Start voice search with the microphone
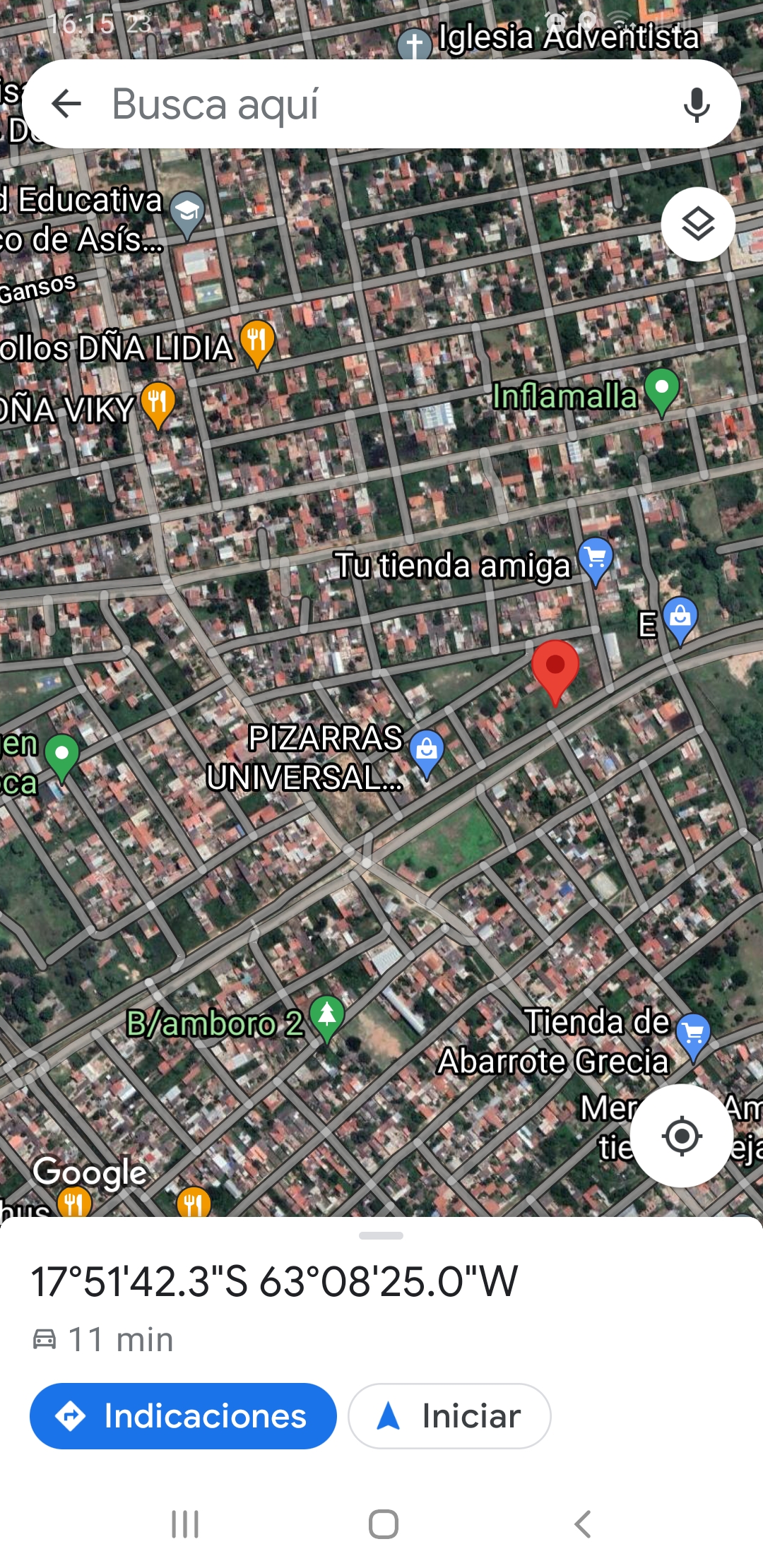763x1568 pixels. [697, 105]
